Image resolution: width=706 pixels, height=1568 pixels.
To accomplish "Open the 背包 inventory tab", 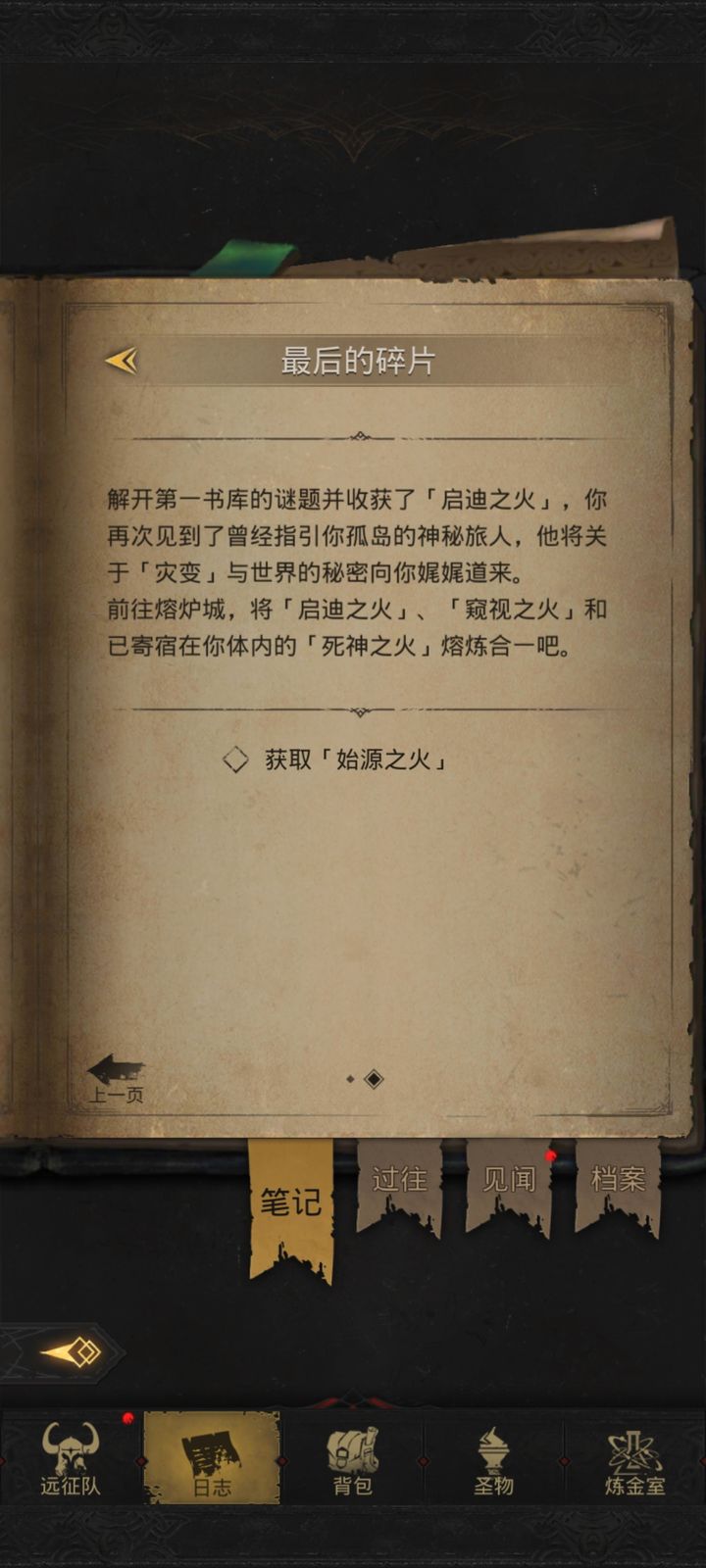I will pos(353,1459).
